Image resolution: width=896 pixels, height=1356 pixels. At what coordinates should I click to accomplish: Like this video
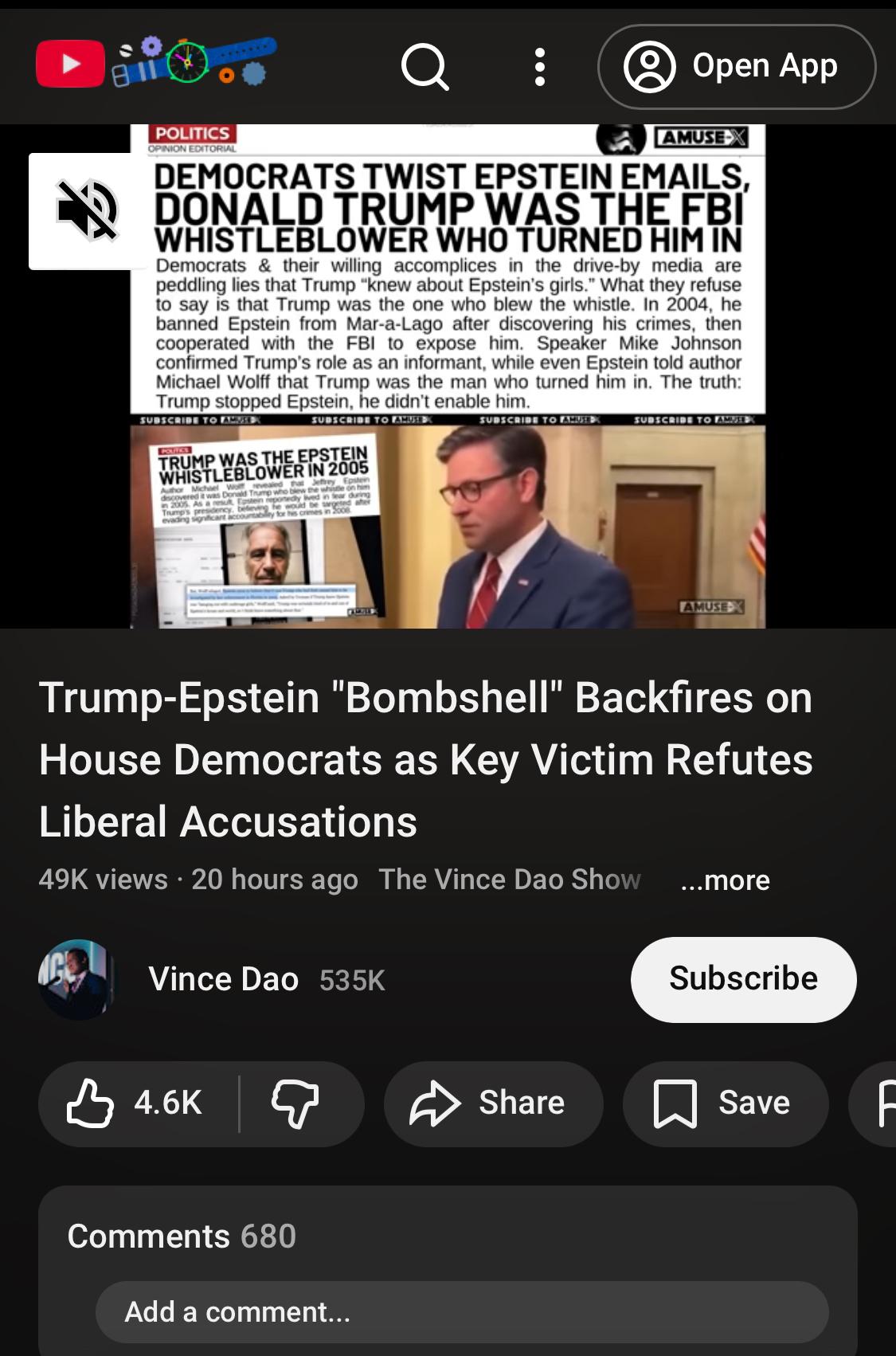[137, 1103]
